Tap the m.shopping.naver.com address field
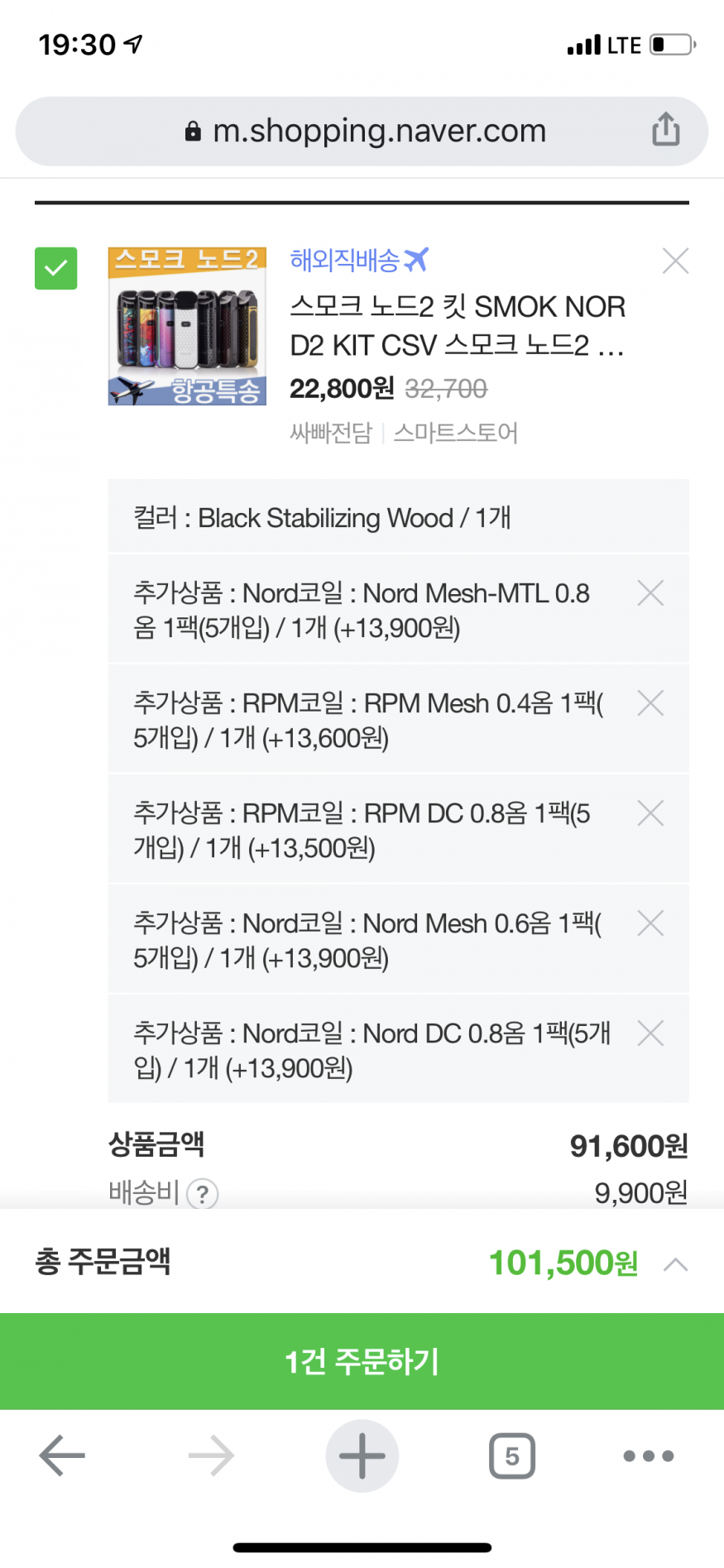The width and height of the screenshot is (724, 1568). pyautogui.click(x=362, y=131)
